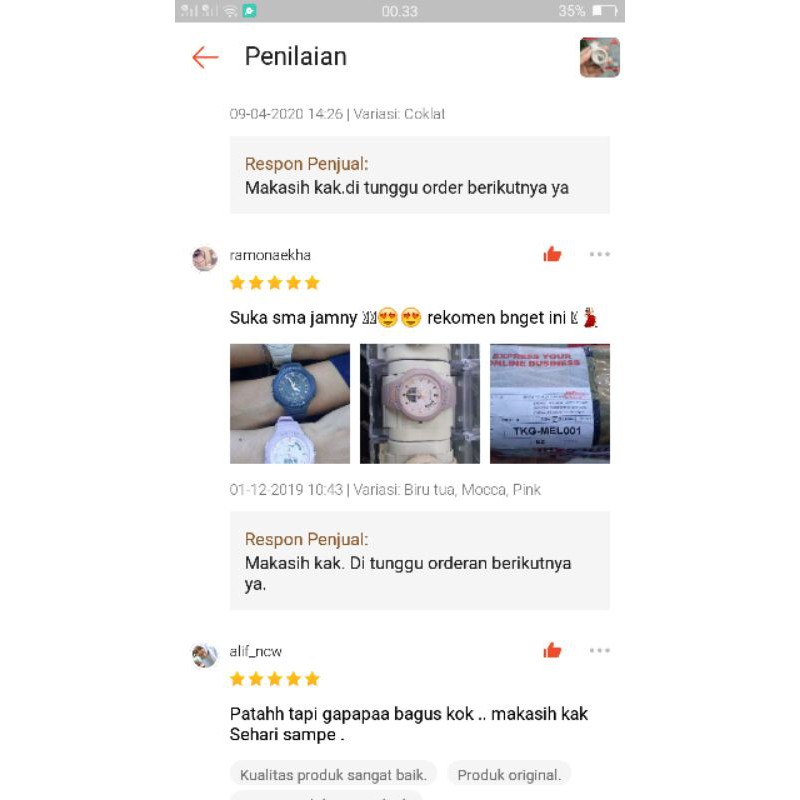The width and height of the screenshot is (800, 800).
Task: View ramonaekha's photo of two watches on wrist
Action: click(x=290, y=403)
